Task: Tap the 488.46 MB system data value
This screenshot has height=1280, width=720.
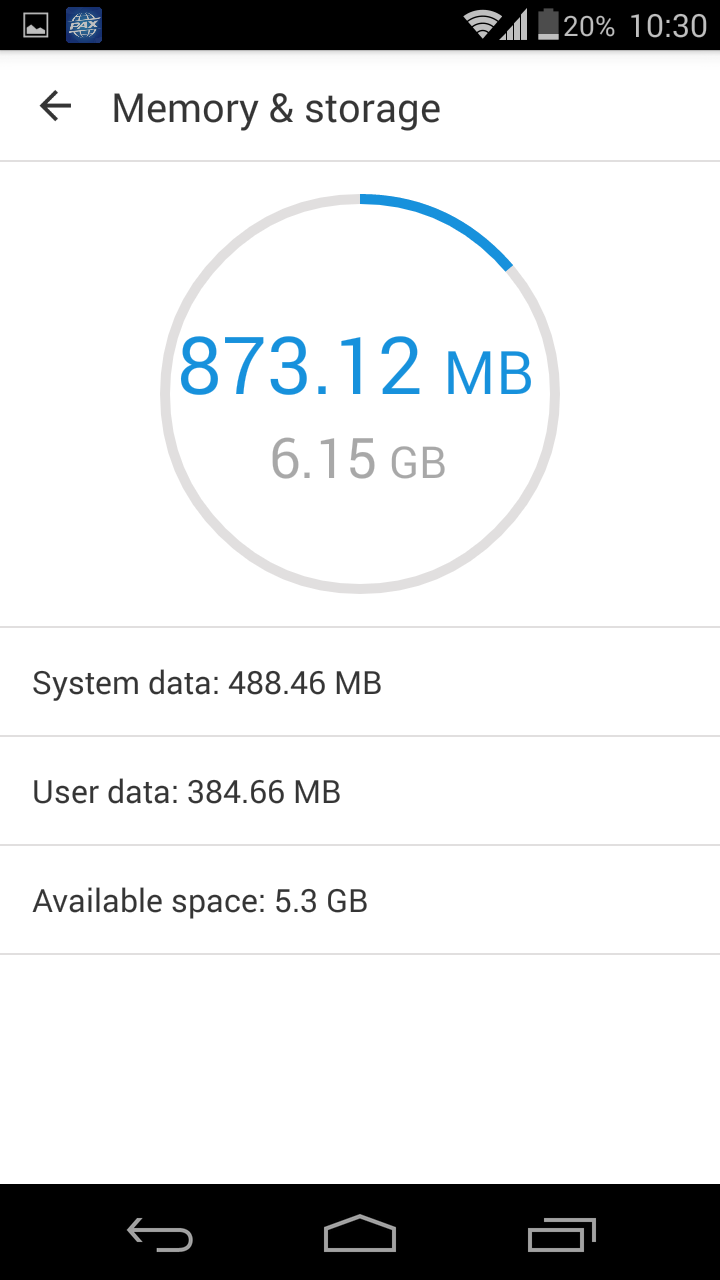Action: coord(305,682)
